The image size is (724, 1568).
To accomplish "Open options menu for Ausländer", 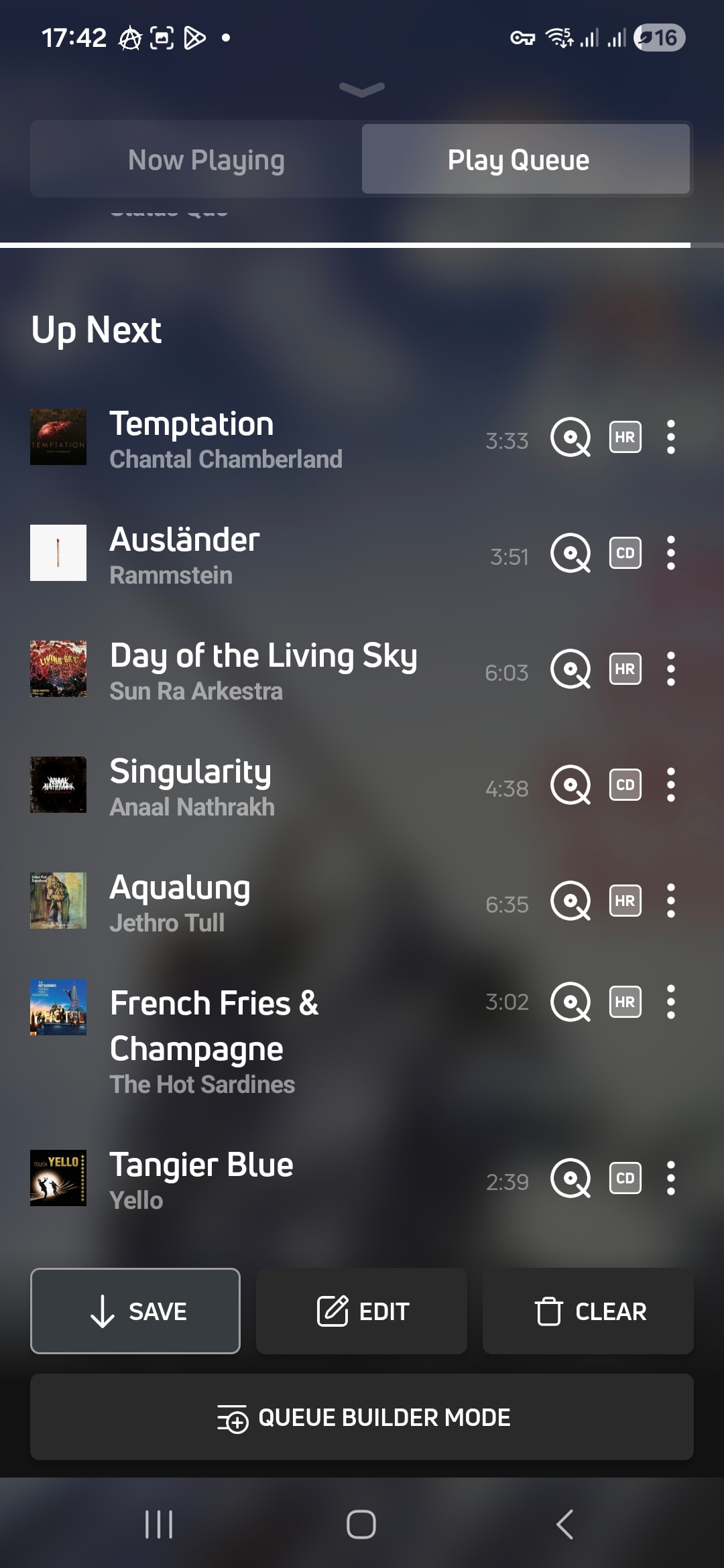I will (x=670, y=553).
